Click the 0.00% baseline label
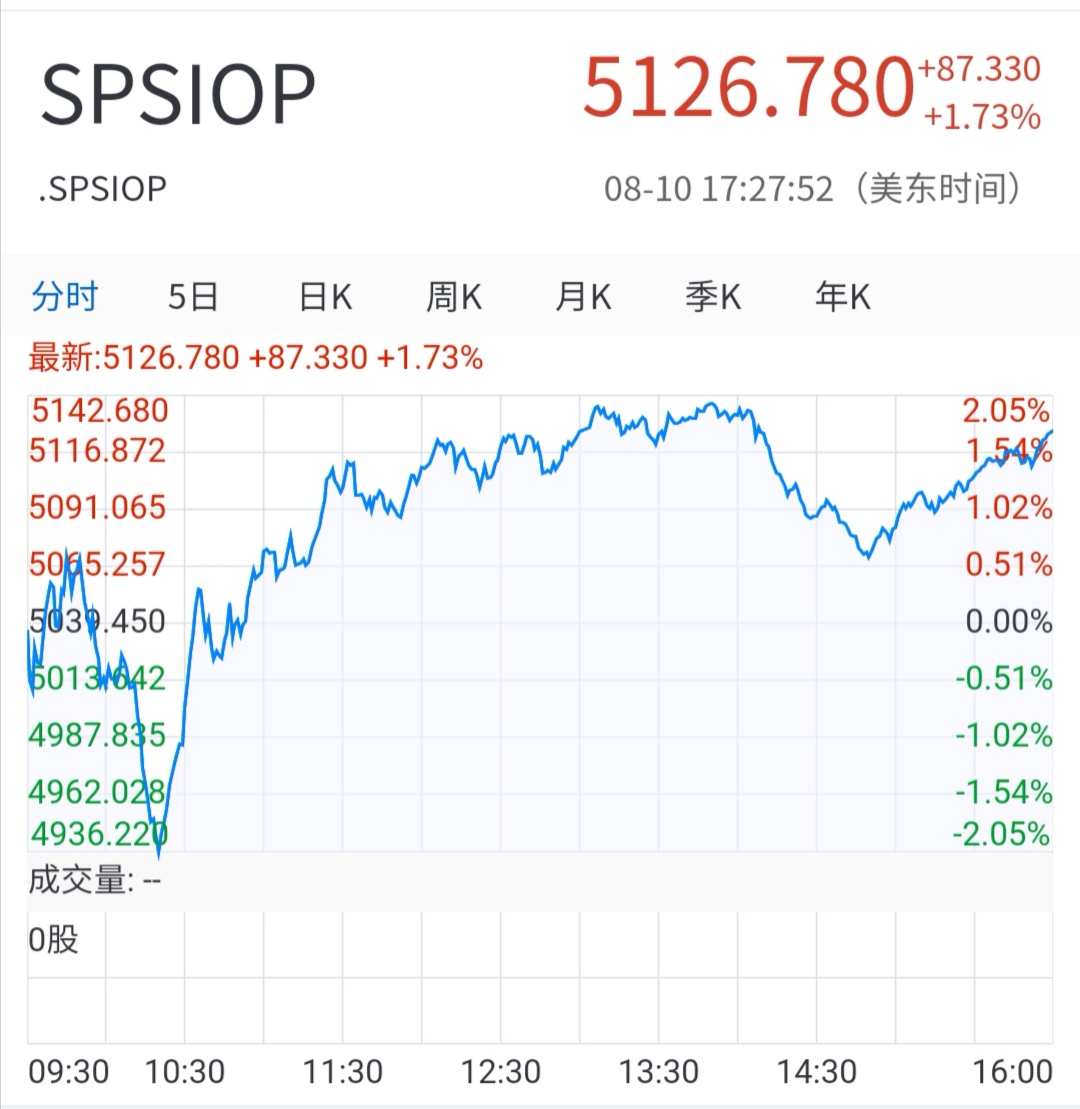 [1003, 621]
